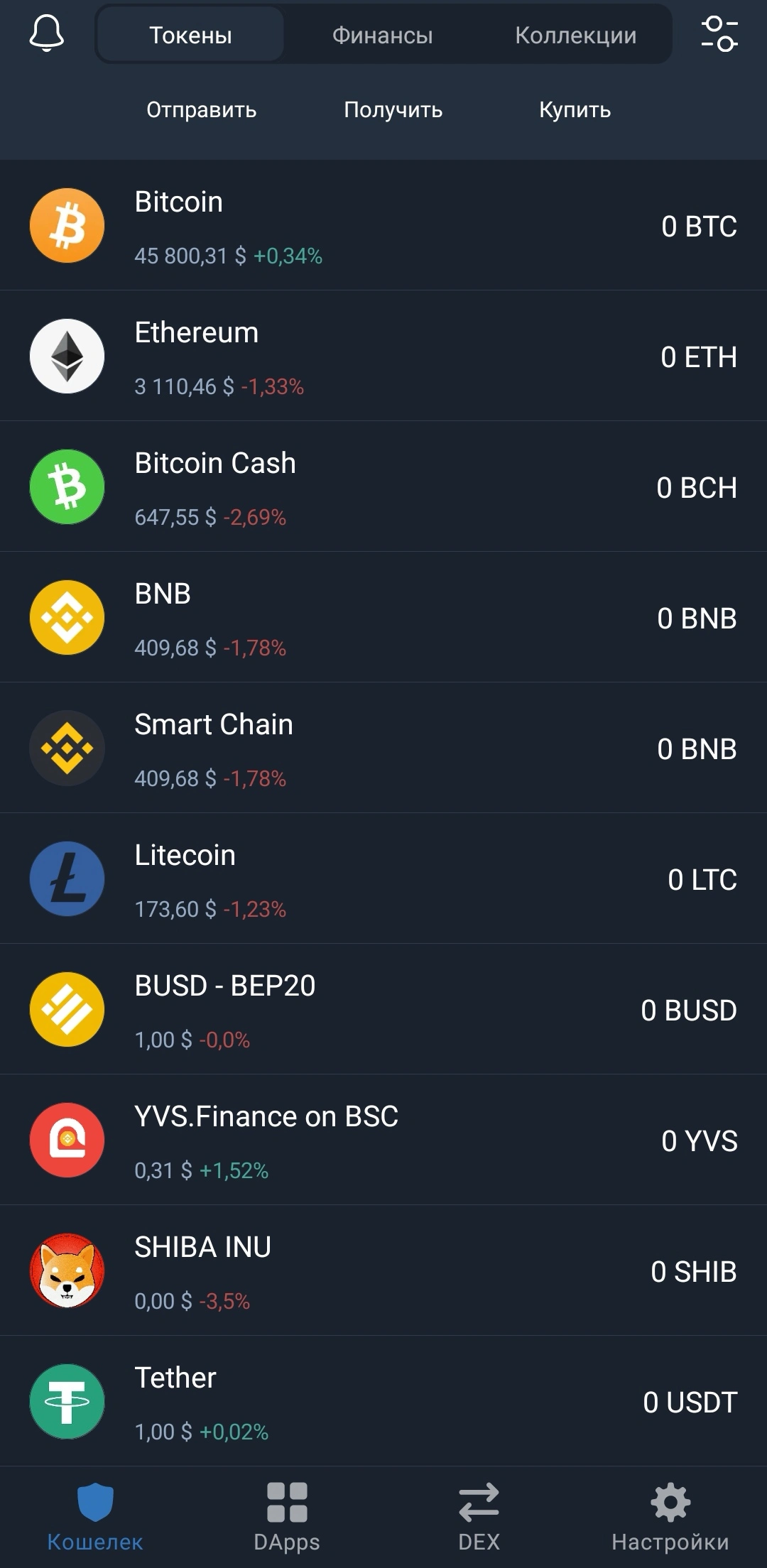The width and height of the screenshot is (767, 1568).
Task: Go to the DApps tab
Action: pos(287,1517)
